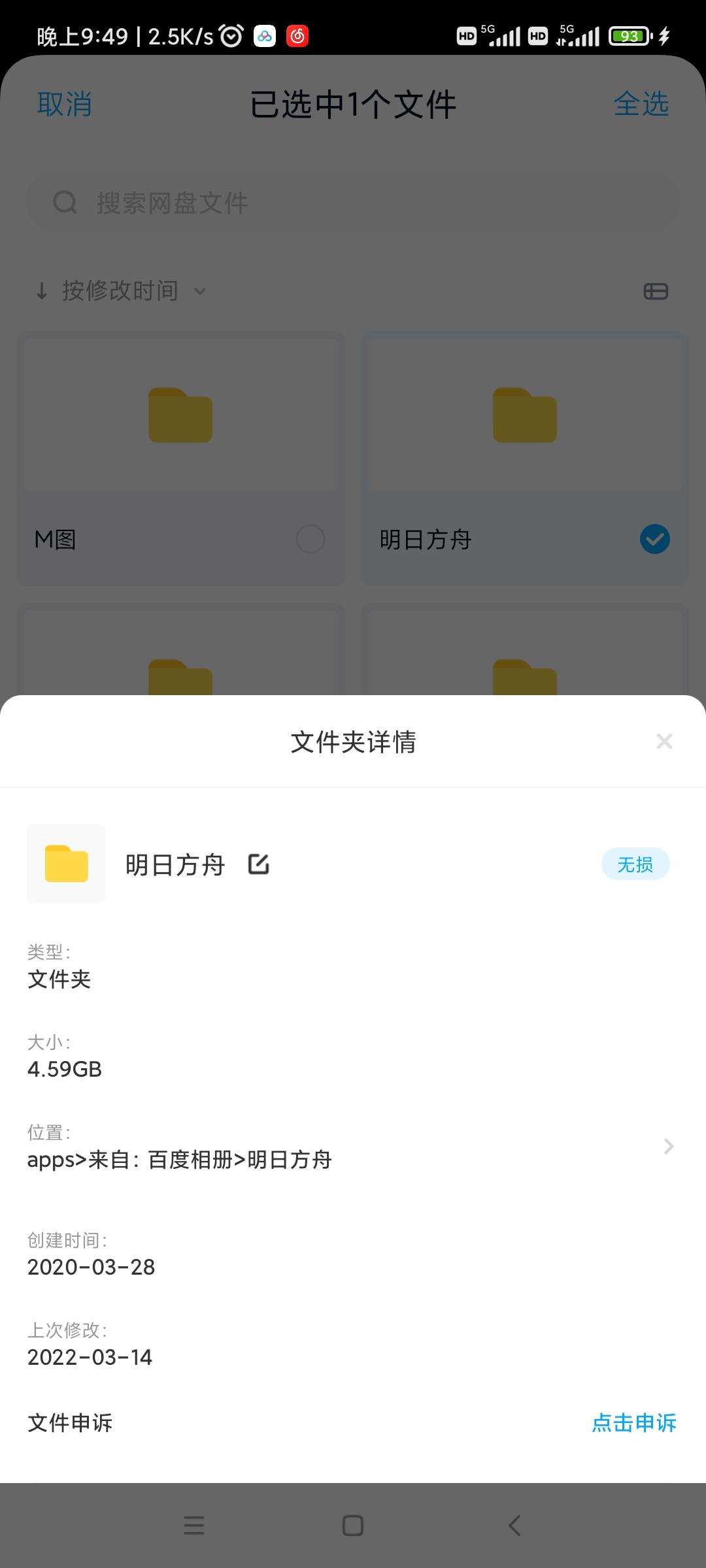This screenshot has height=1568, width=706.
Task: Go back with the system back button
Action: [x=514, y=1526]
